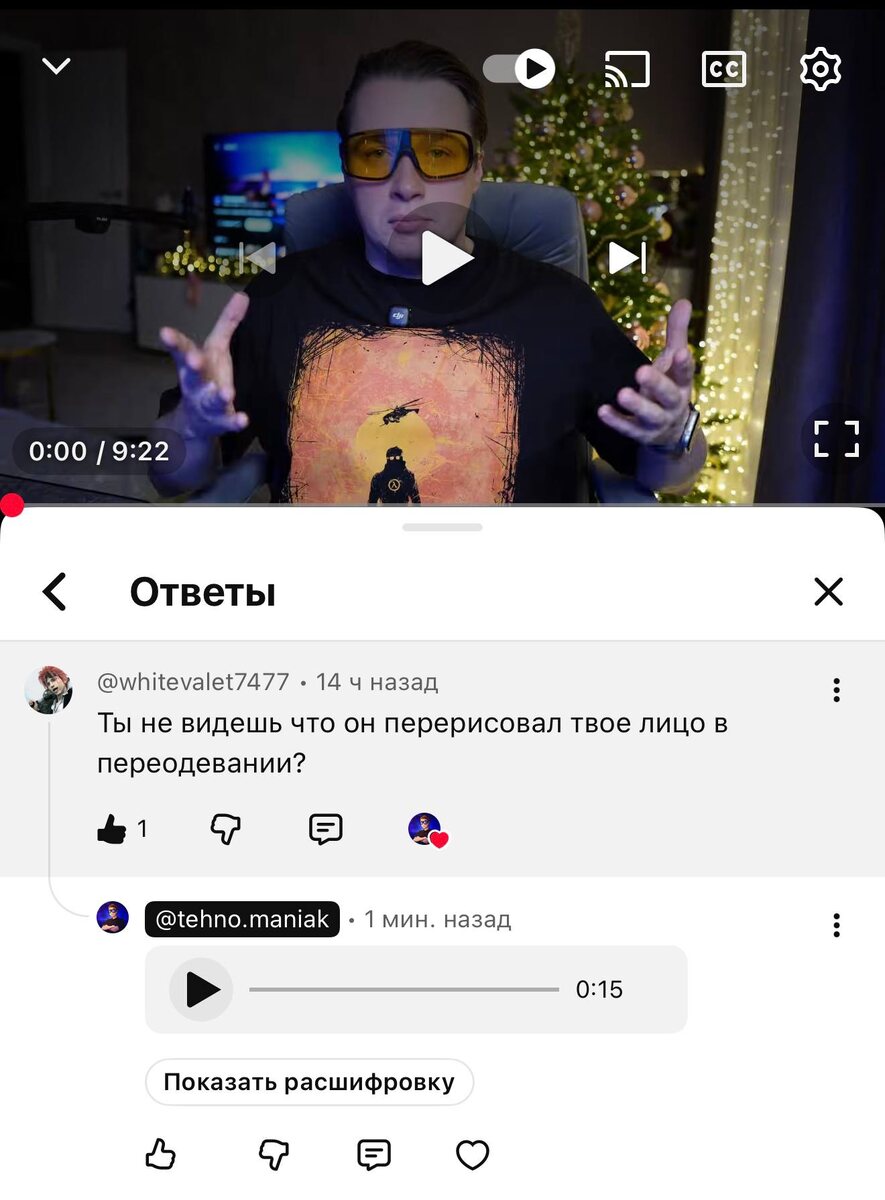
Task: Like the comment by whitevalet7477
Action: click(113, 829)
